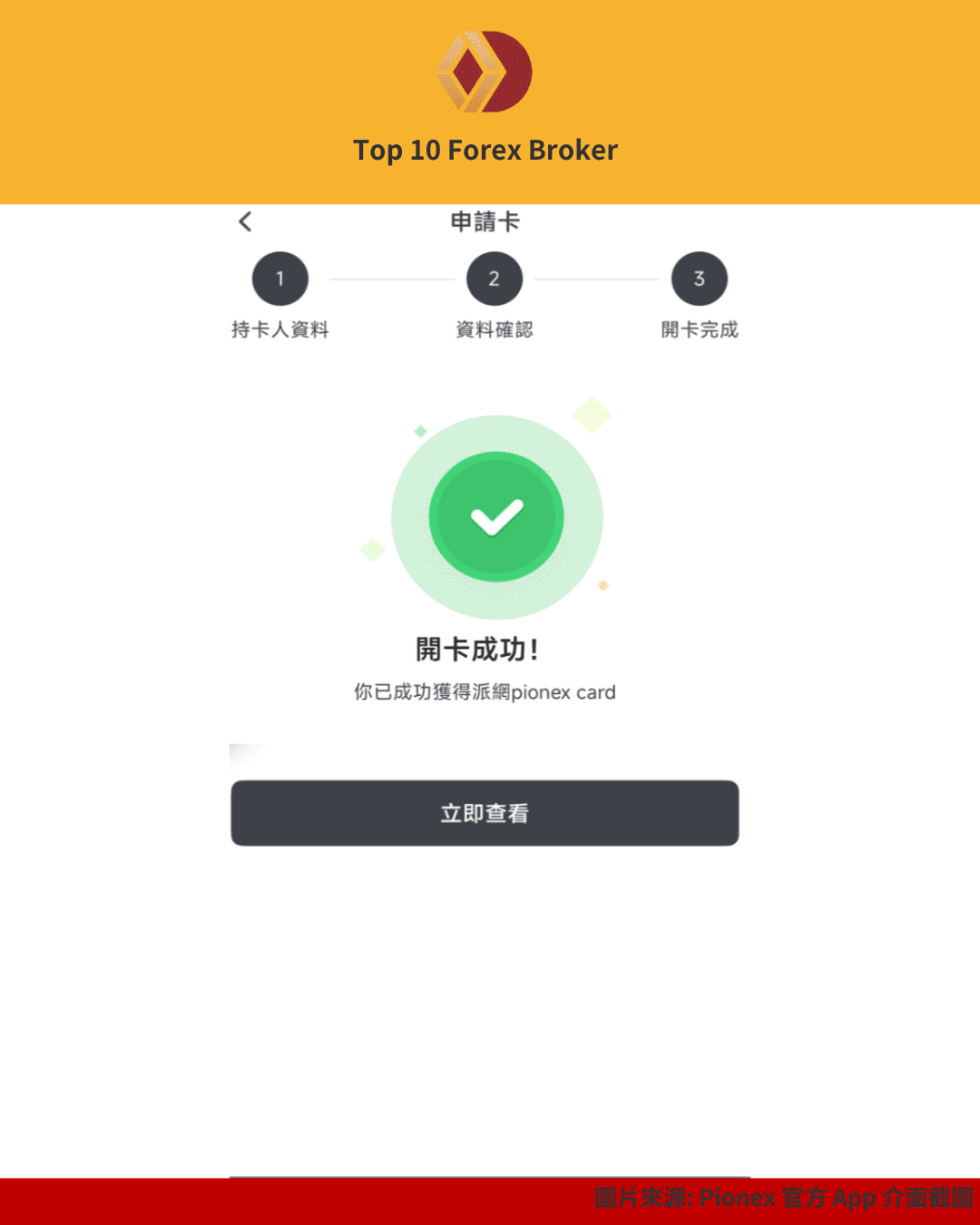Click the Top 10 Forex Broker text banner
980x1225 pixels.
[x=485, y=150]
